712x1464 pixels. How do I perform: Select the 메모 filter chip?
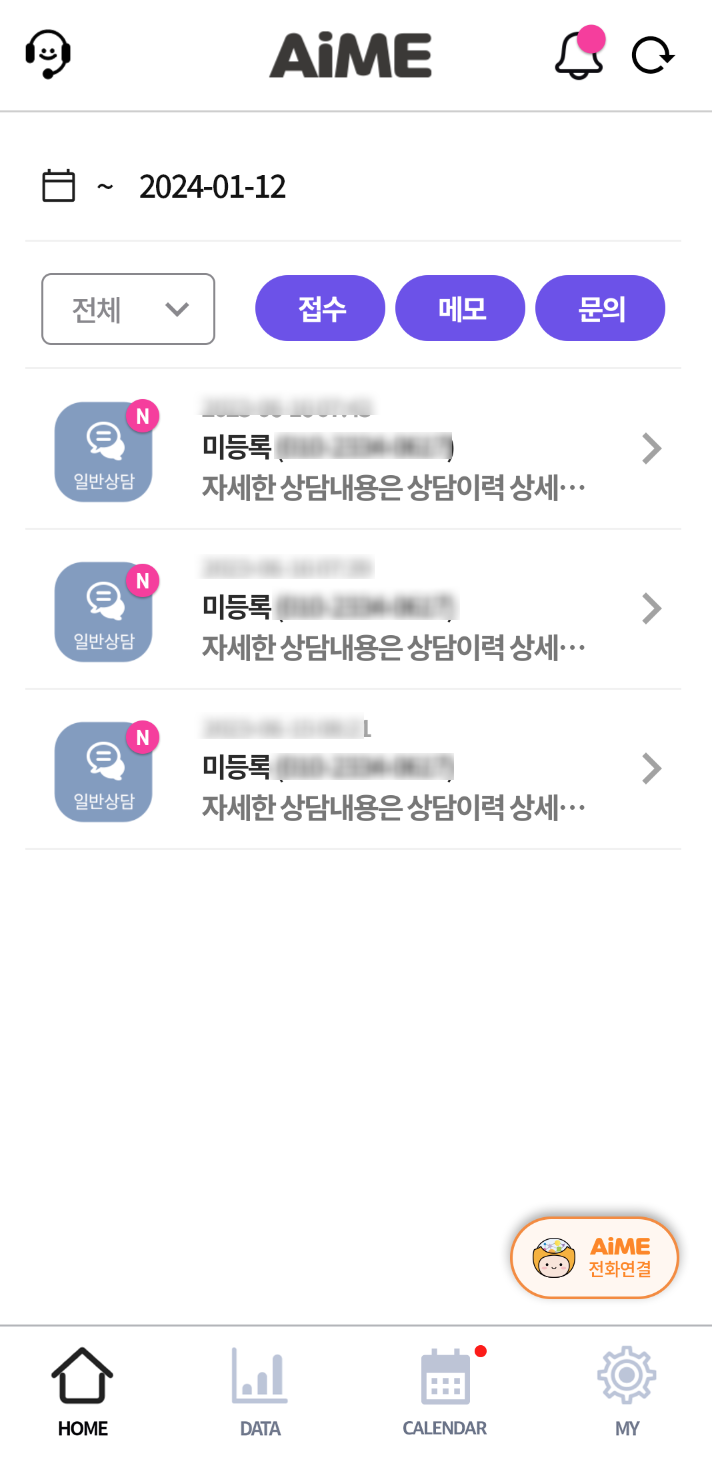460,308
